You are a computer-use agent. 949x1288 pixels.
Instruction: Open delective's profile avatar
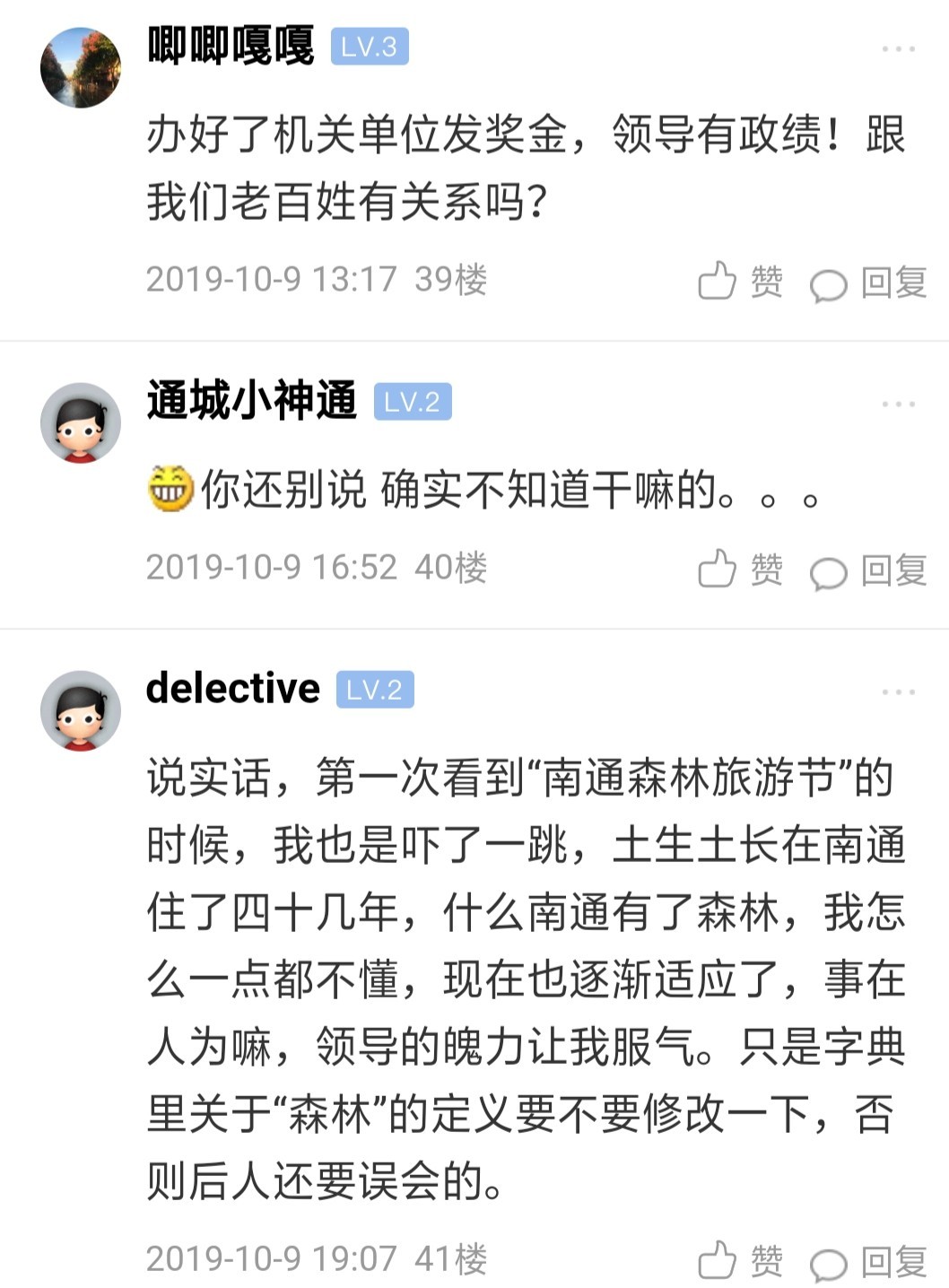point(81,710)
